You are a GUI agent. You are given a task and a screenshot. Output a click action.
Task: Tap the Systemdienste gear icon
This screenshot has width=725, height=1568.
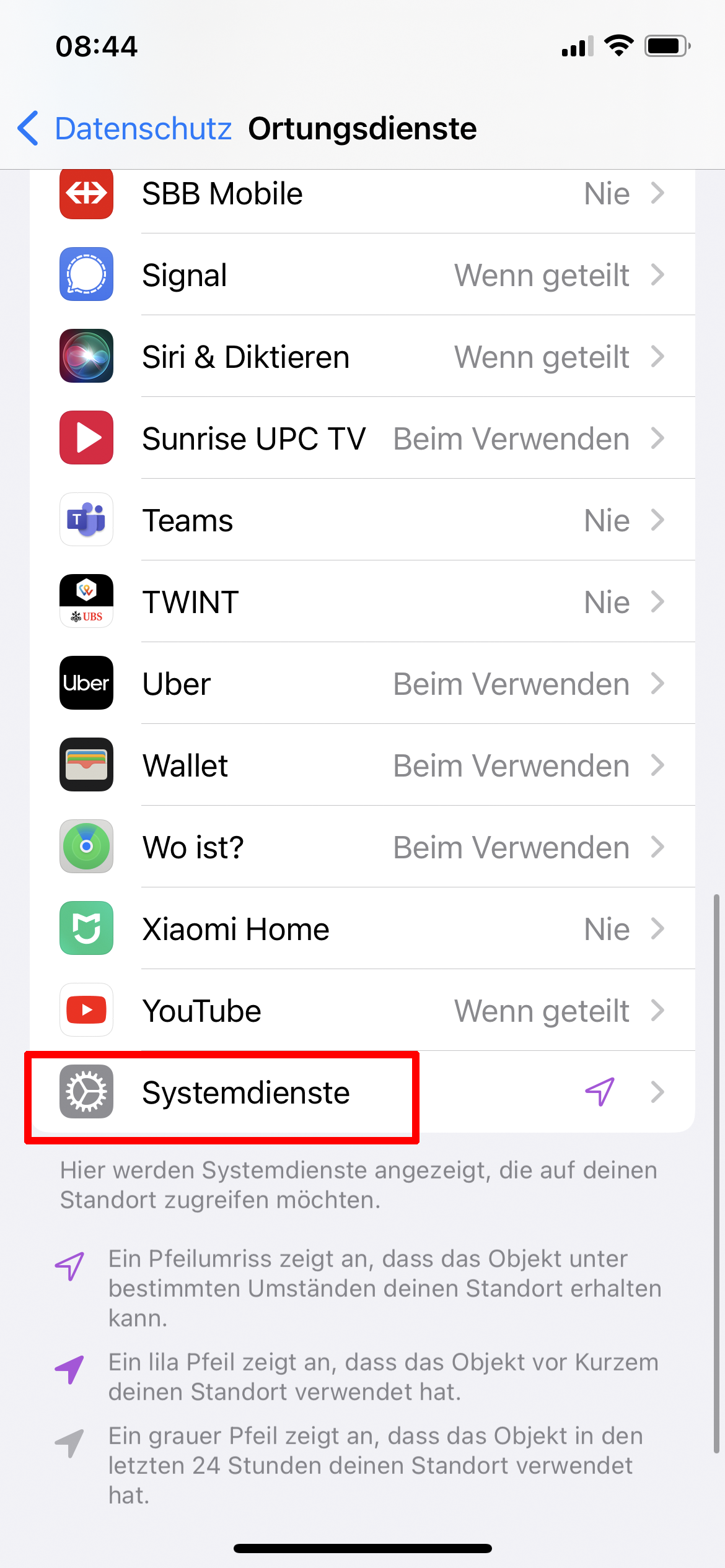coord(86,1092)
